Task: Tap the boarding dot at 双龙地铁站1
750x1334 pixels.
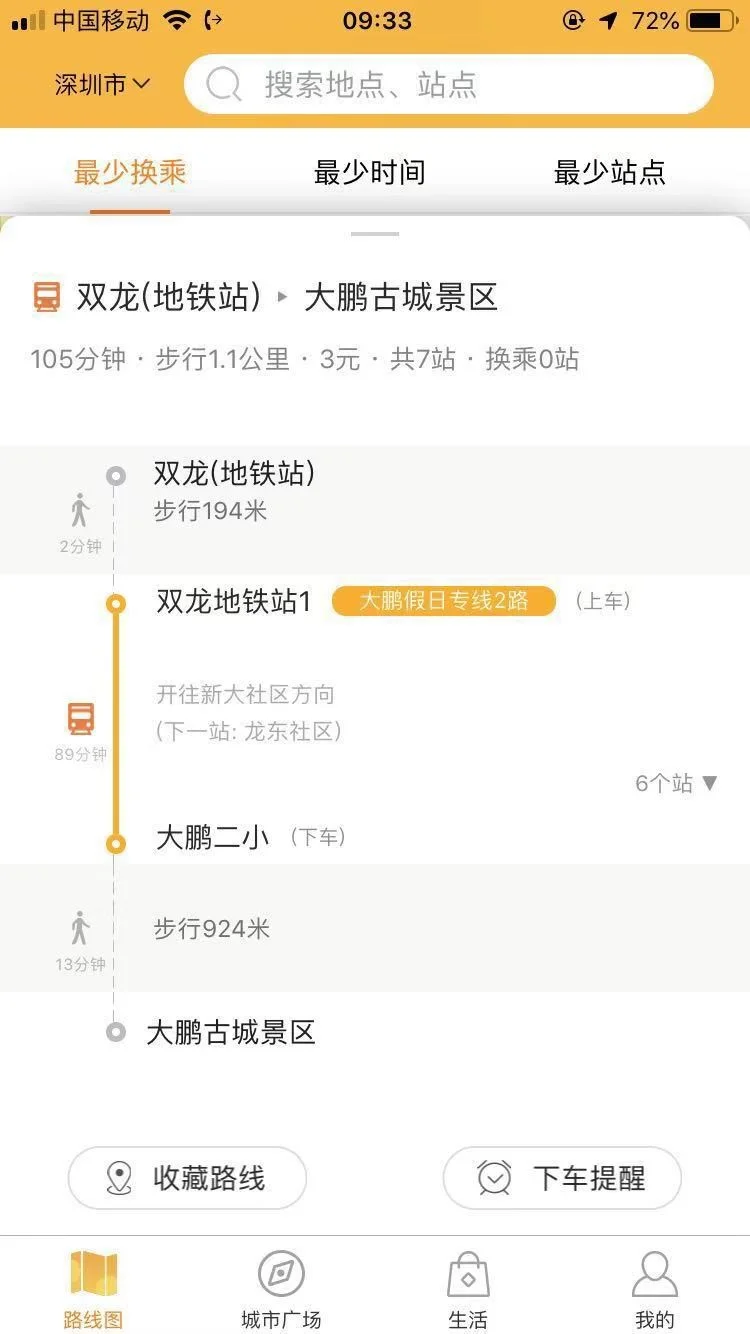Action: tap(115, 602)
